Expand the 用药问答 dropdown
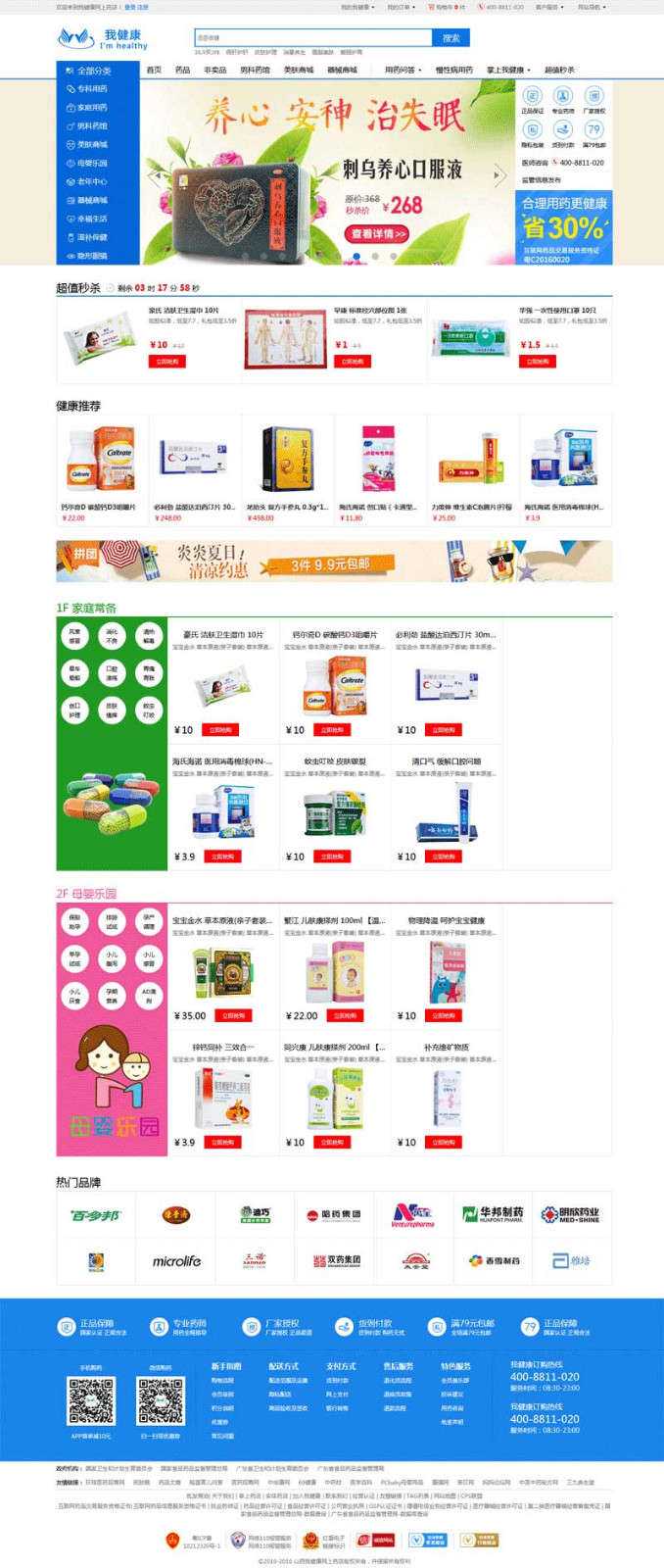Viewport: 664px width, 1568px height. pos(403,71)
